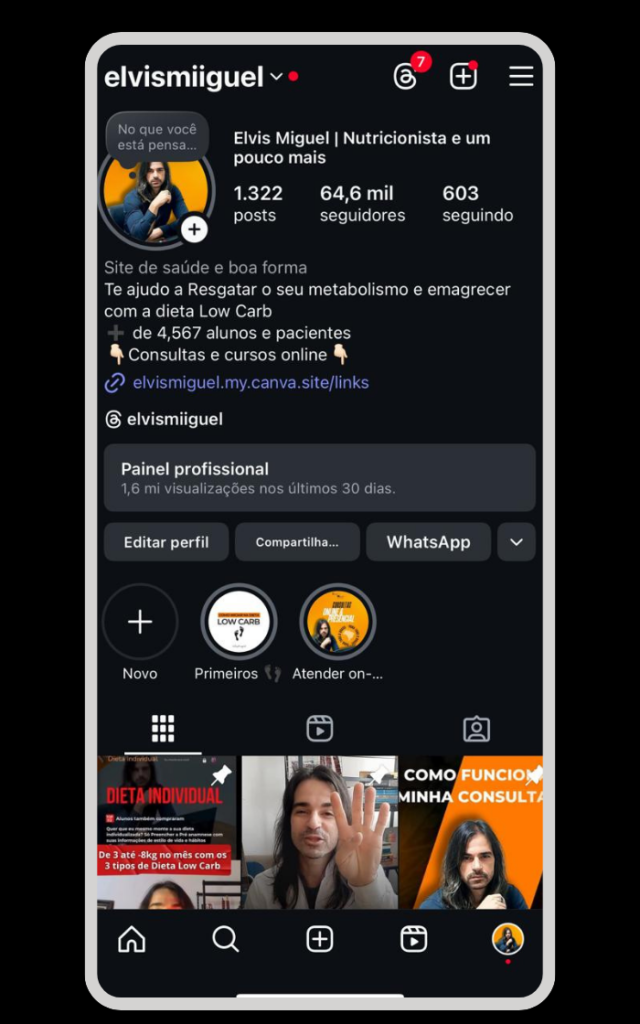640x1024 pixels.
Task: View the 64,6 mil seguidores list
Action: coord(362,203)
